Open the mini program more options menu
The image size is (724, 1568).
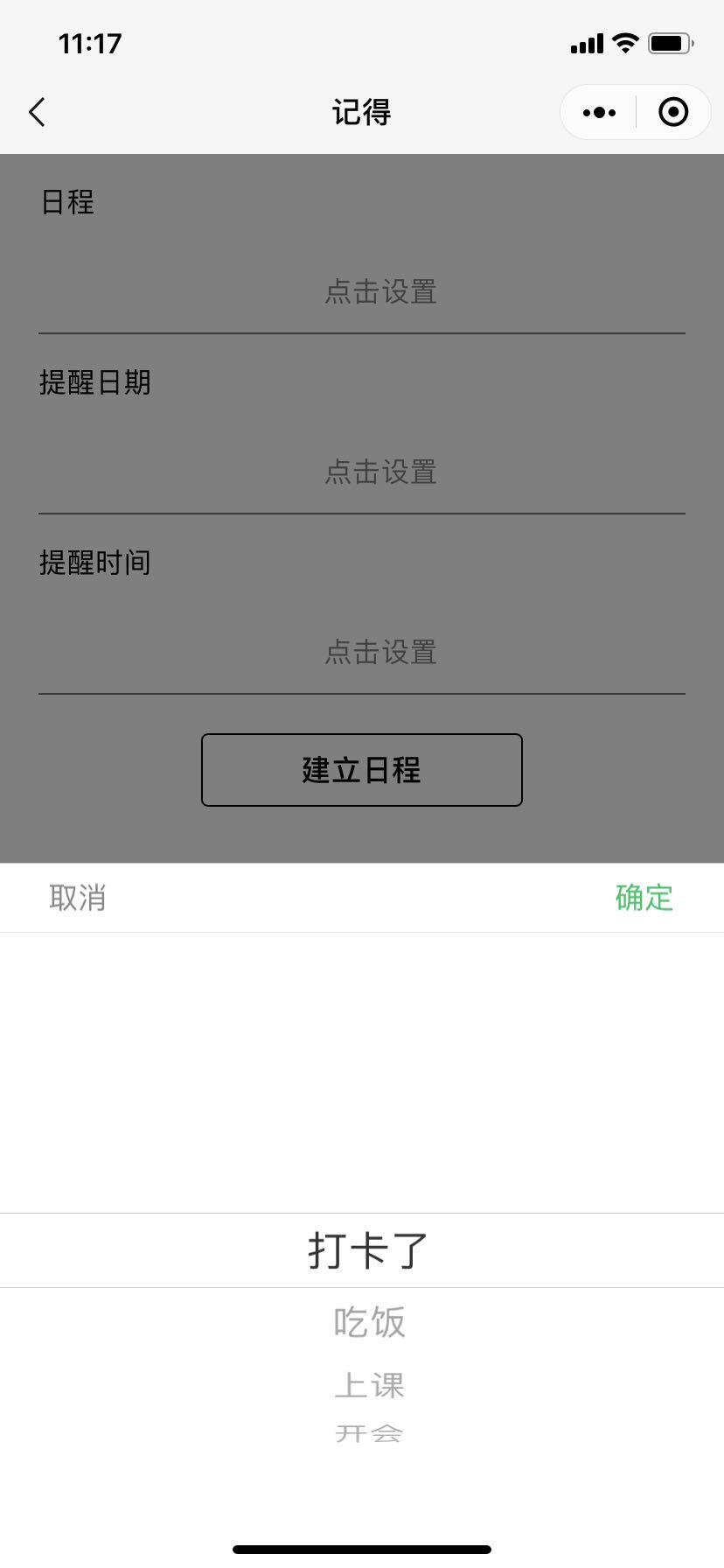(x=599, y=112)
